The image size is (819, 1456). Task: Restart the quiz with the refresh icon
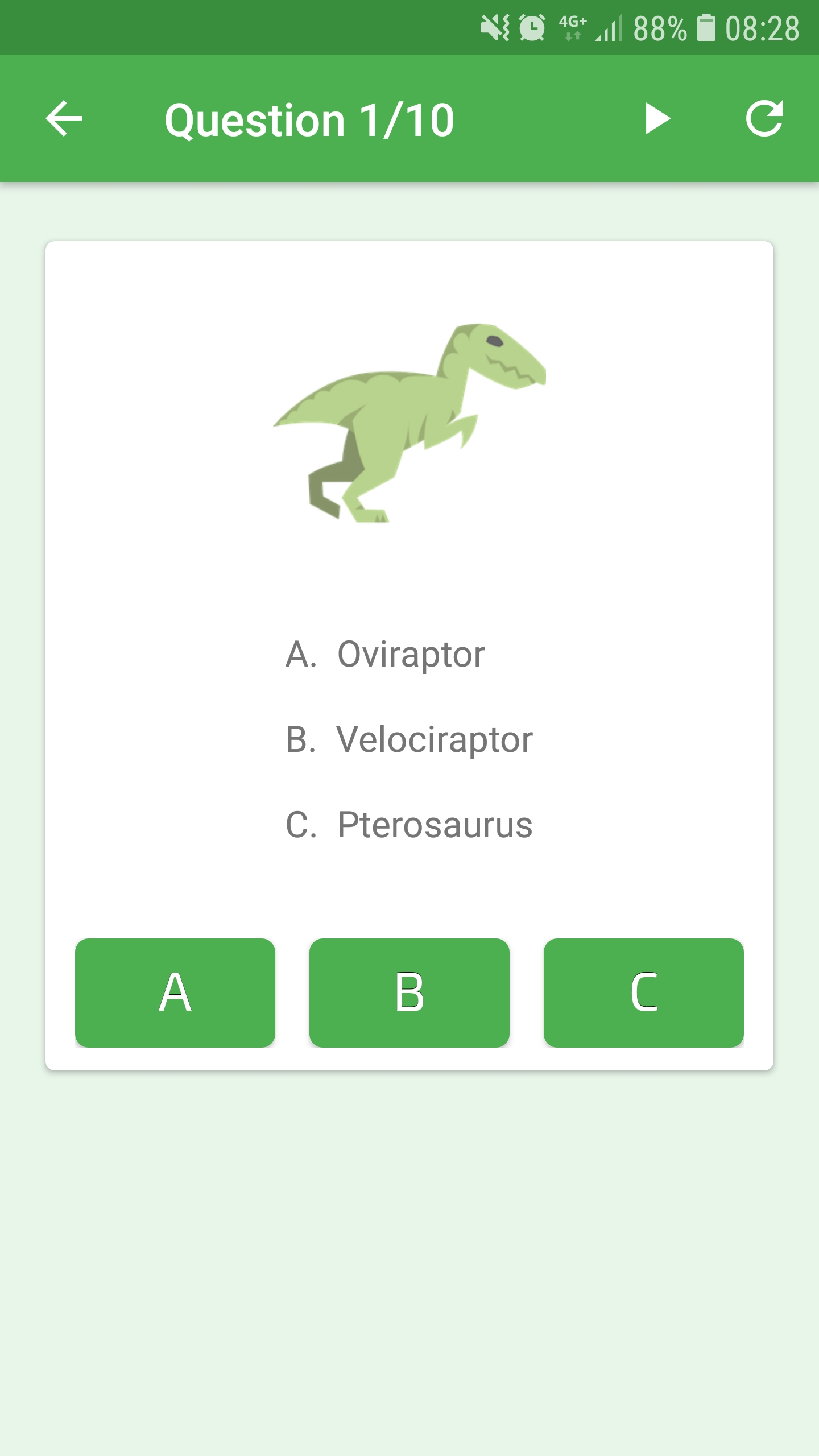[x=764, y=119]
